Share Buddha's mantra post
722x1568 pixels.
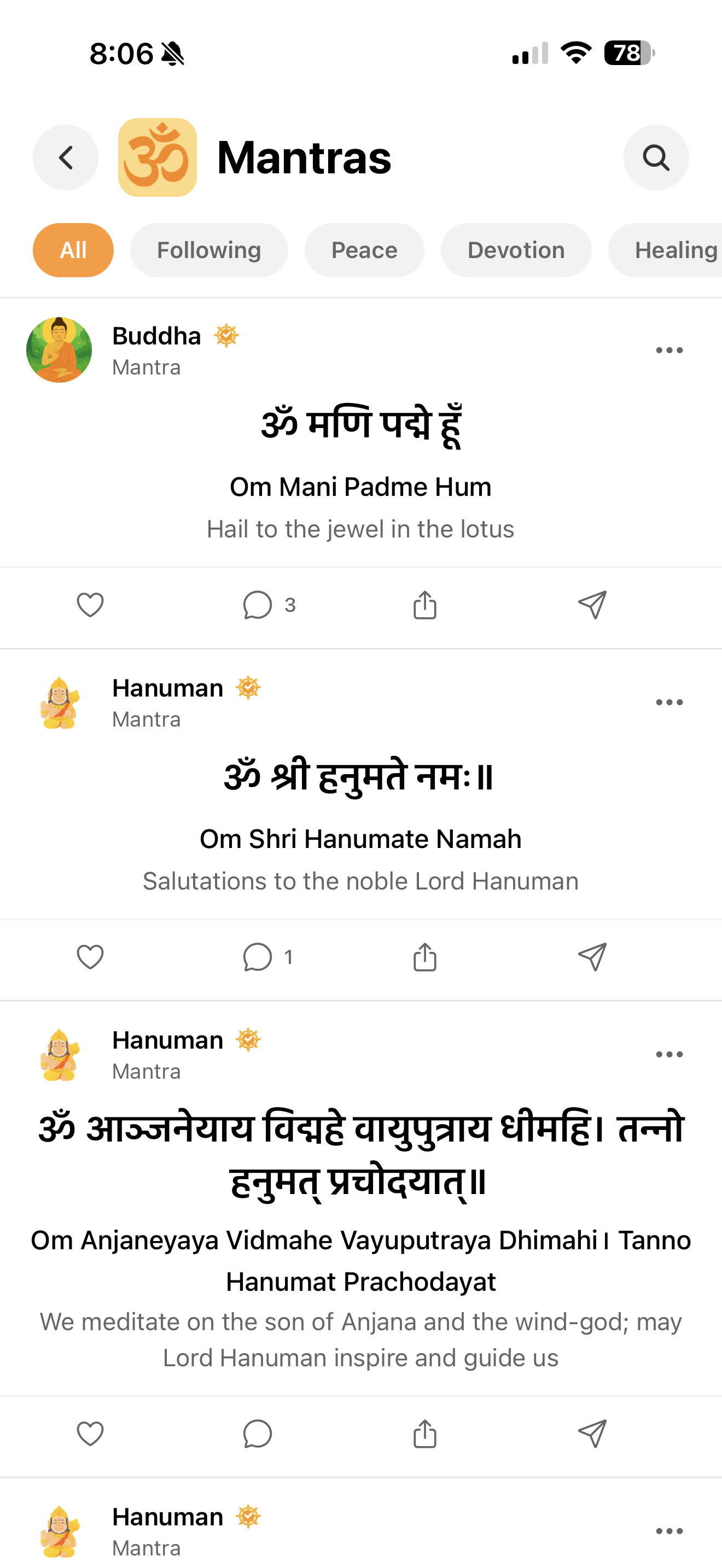424,605
